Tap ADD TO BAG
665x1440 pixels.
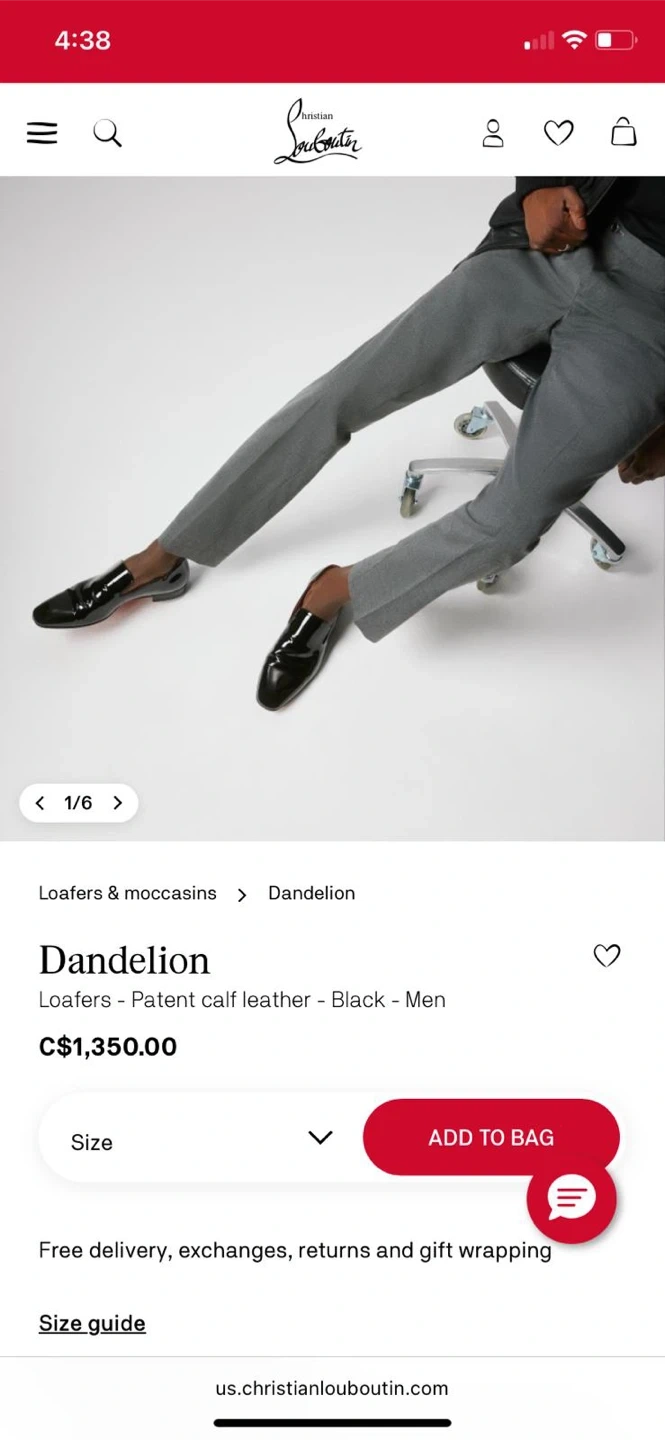click(x=491, y=1138)
